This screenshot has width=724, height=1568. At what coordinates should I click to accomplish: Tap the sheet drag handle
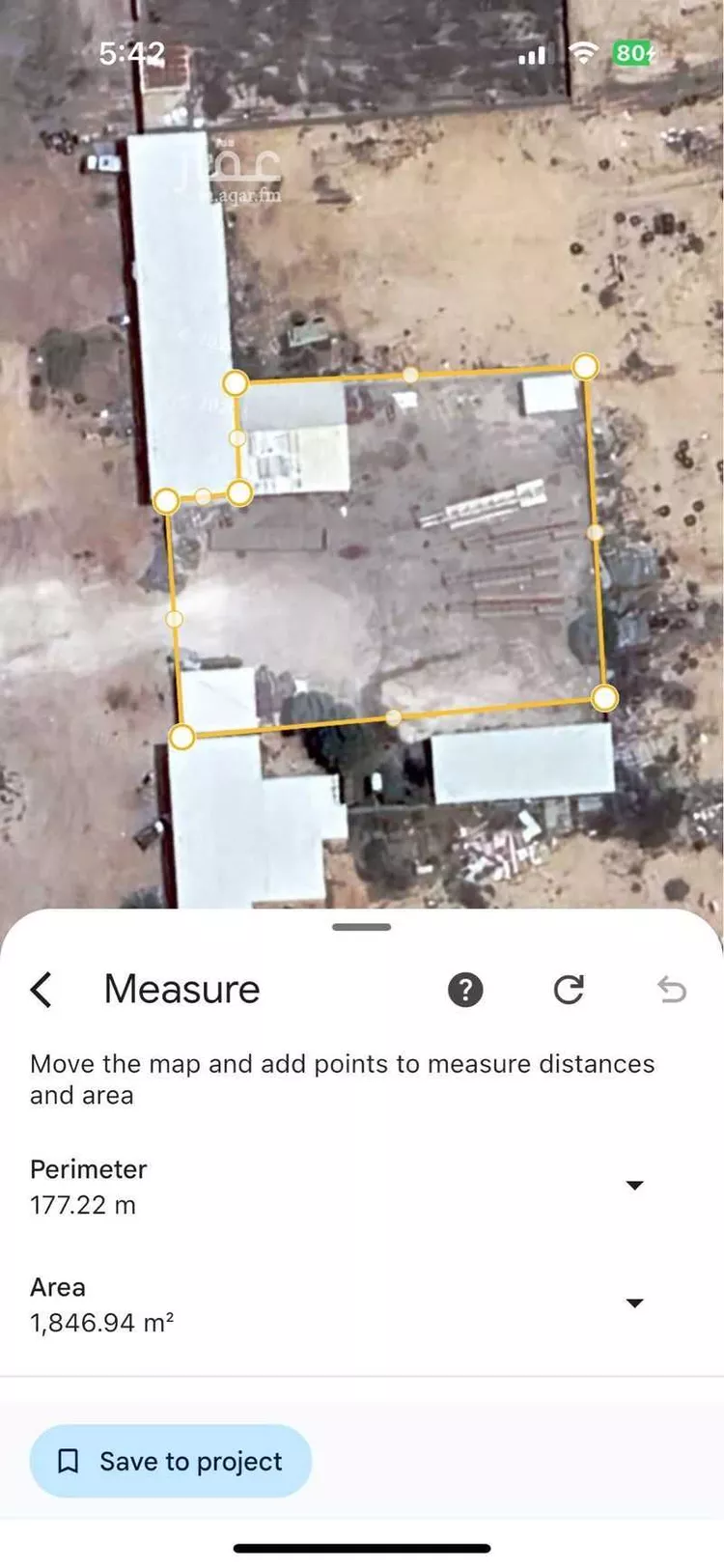coord(361,927)
